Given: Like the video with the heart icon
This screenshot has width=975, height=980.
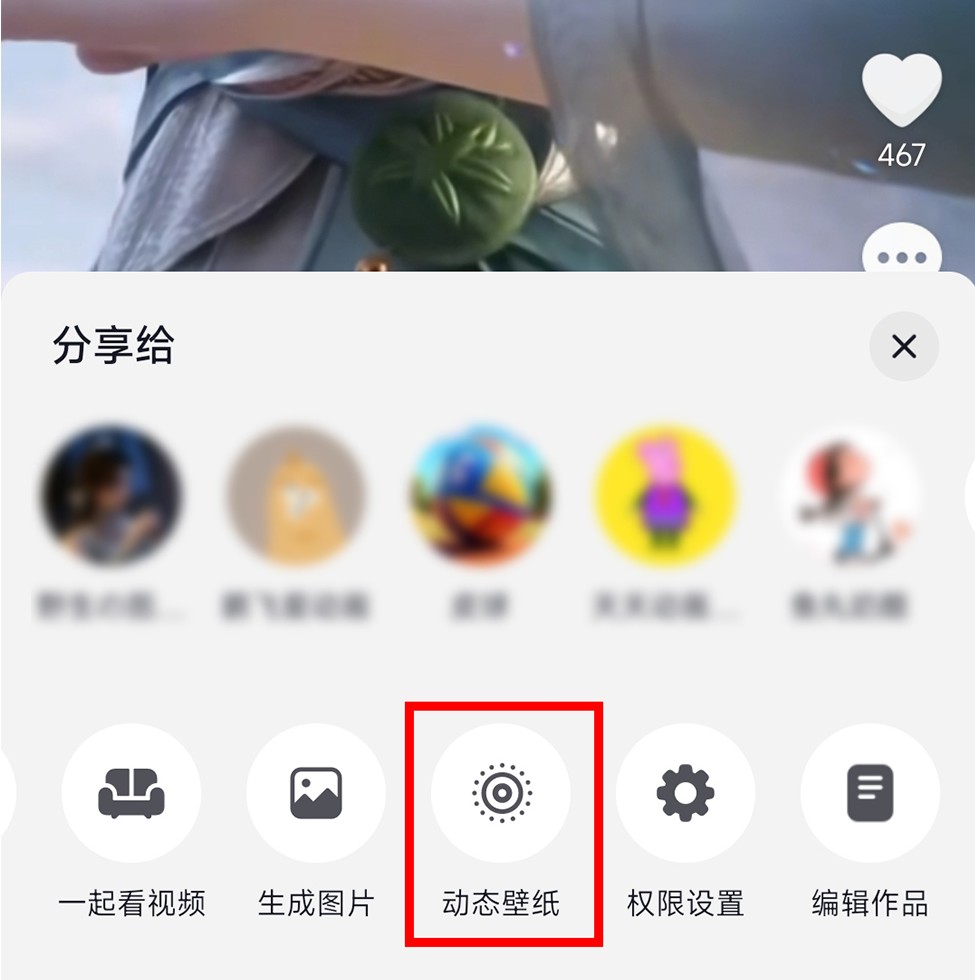Looking at the screenshot, I should [x=901, y=93].
